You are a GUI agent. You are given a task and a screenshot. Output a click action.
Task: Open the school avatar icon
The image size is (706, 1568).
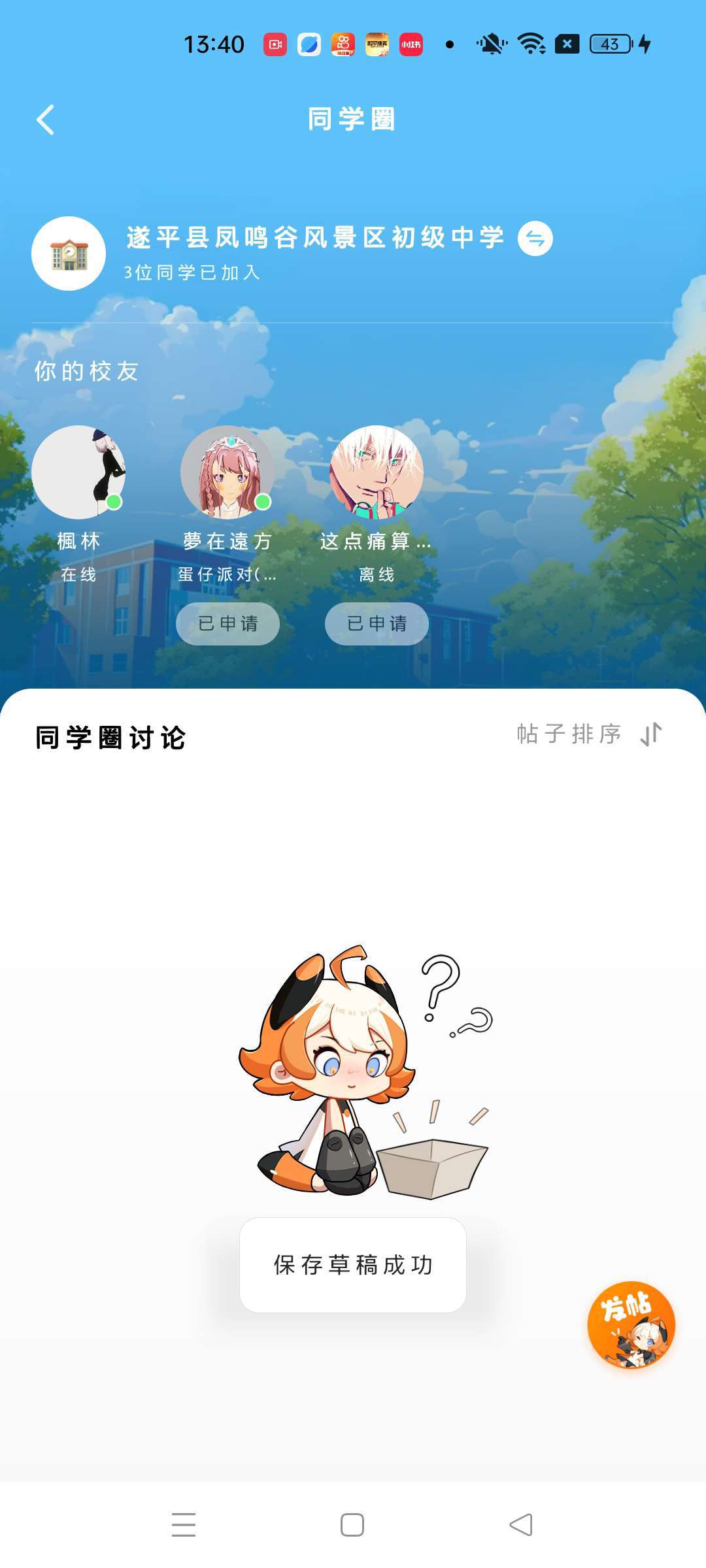pos(69,253)
